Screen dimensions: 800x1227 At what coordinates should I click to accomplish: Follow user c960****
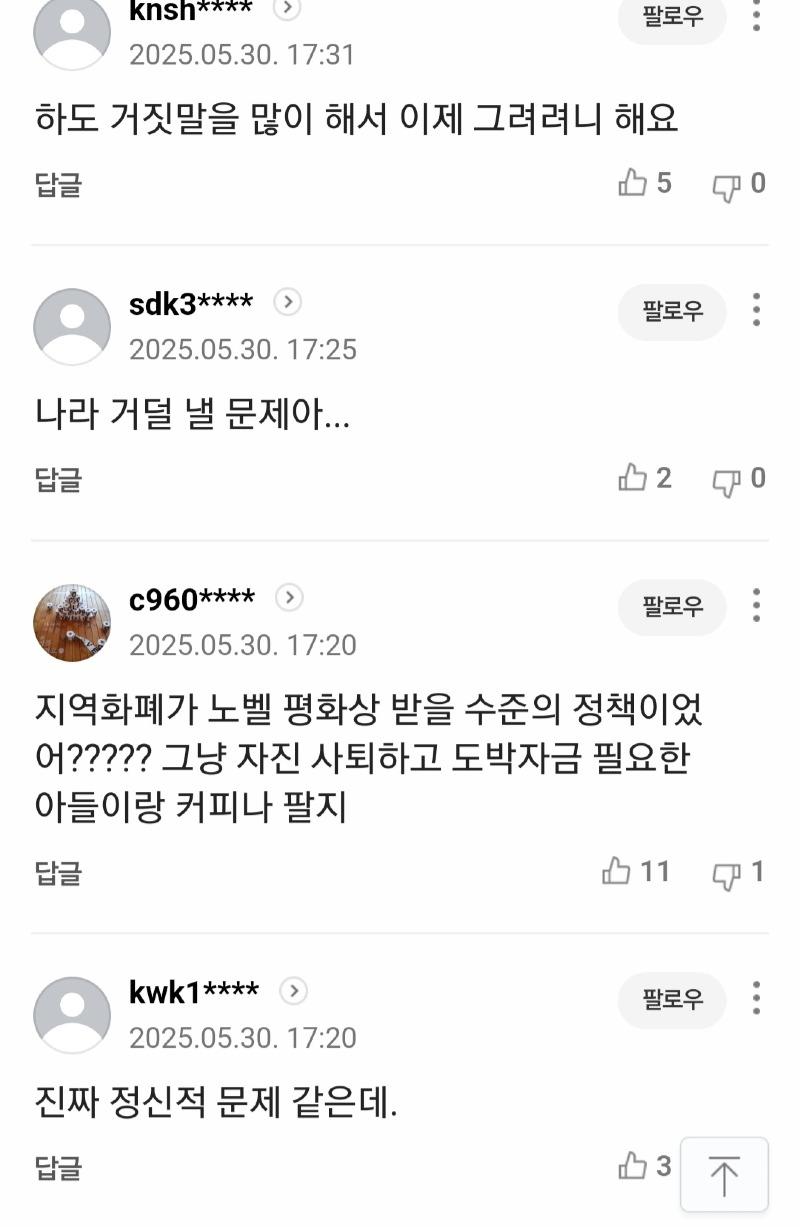click(x=671, y=608)
